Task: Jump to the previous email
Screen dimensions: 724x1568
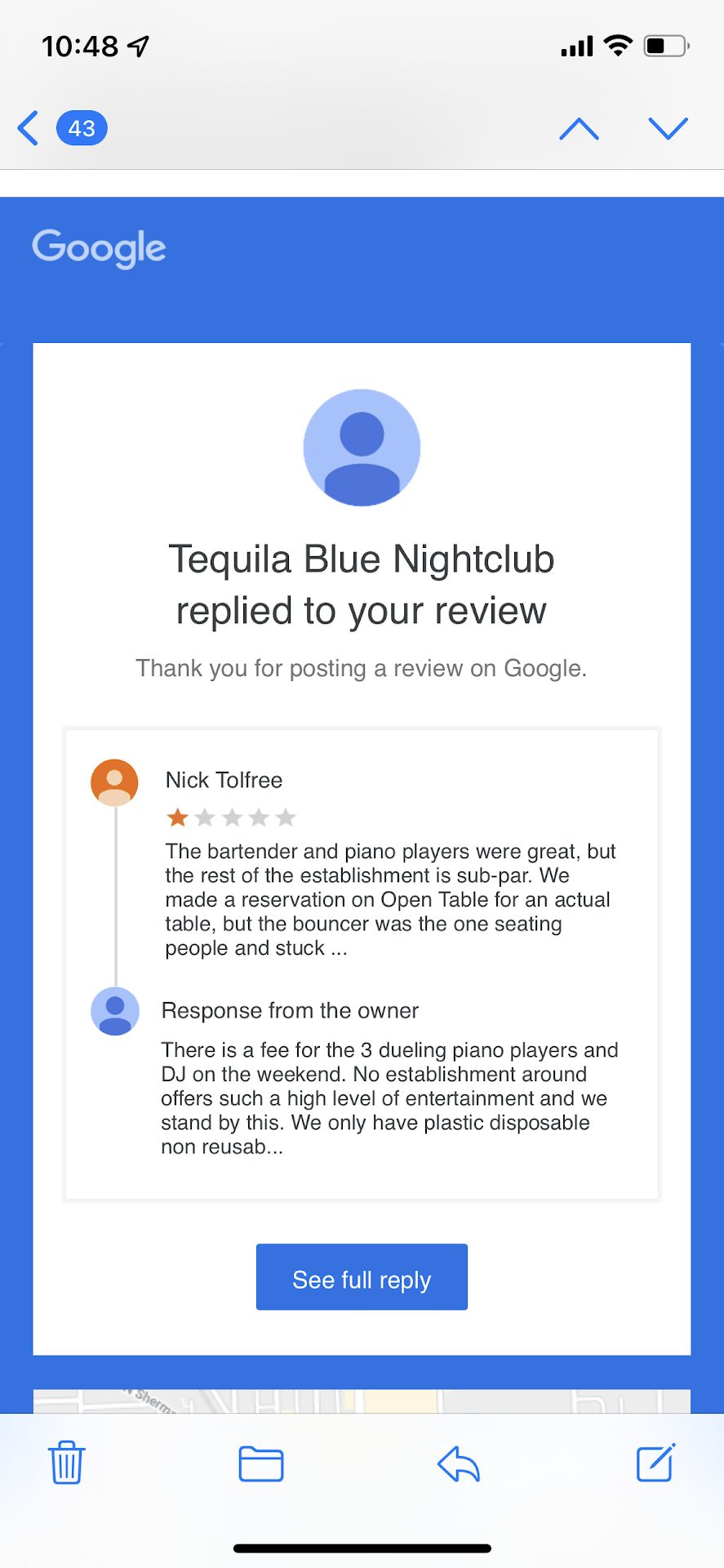Action: coord(579,128)
